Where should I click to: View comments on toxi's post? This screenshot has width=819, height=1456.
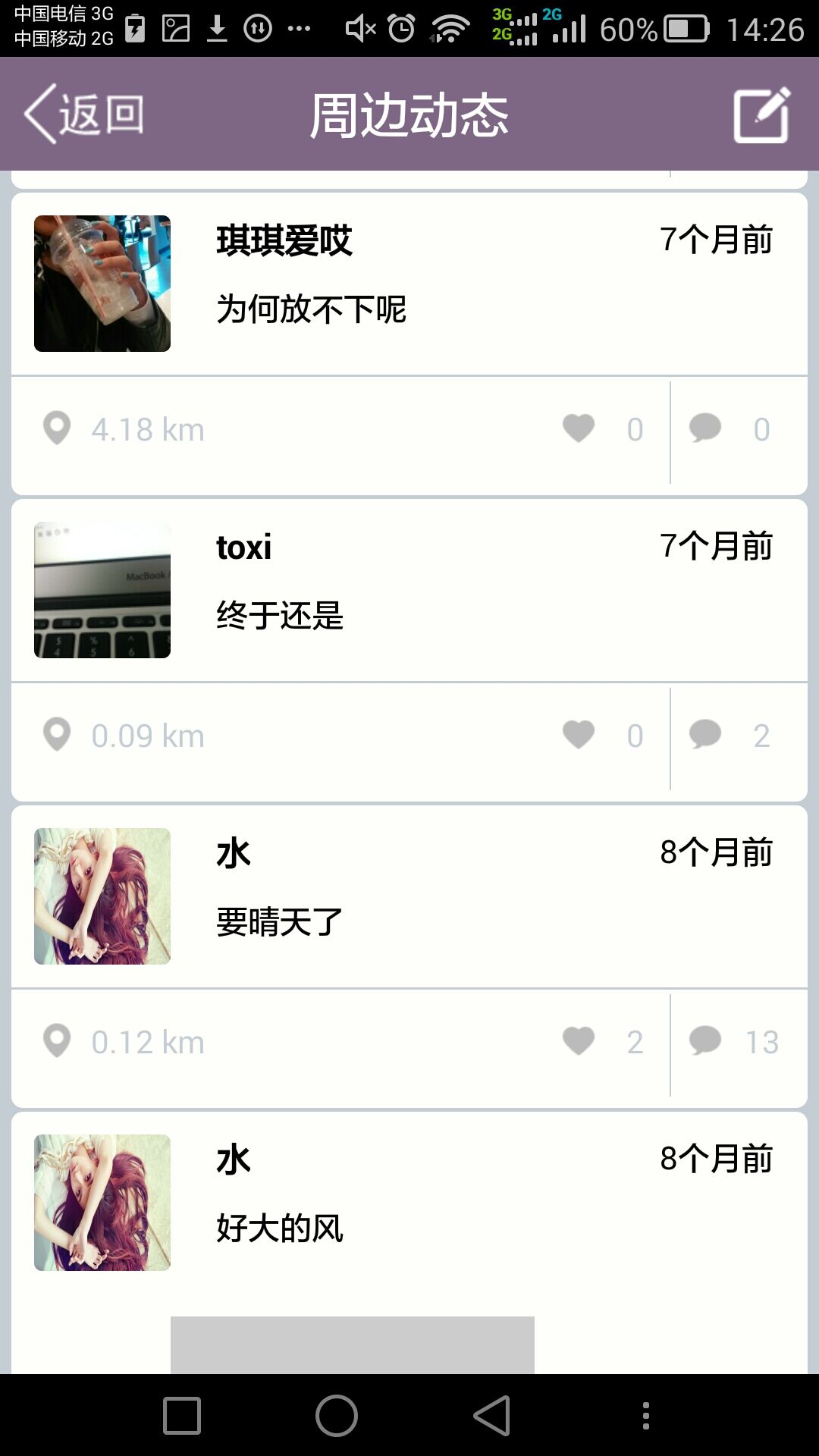[x=706, y=735]
